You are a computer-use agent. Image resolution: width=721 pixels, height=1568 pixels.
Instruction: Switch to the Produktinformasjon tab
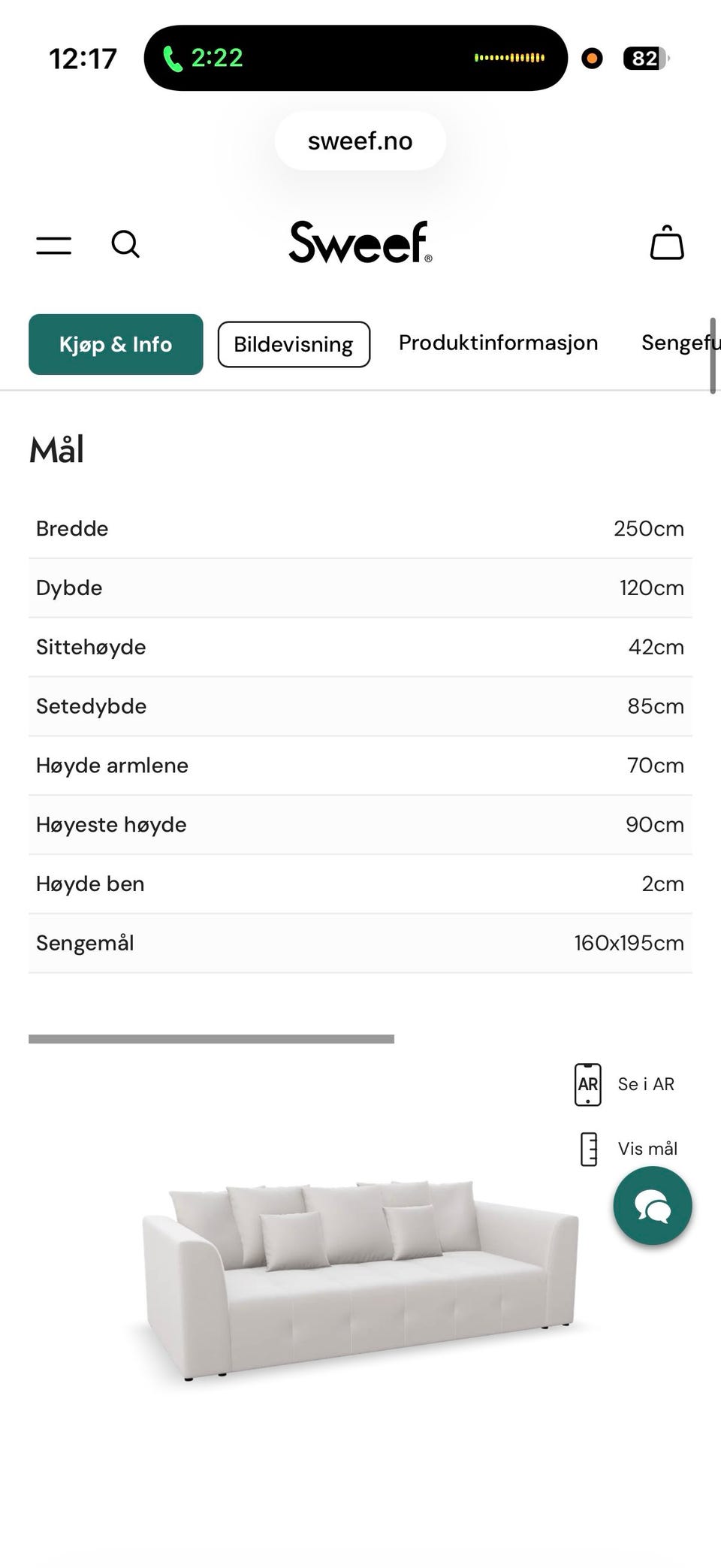498,343
